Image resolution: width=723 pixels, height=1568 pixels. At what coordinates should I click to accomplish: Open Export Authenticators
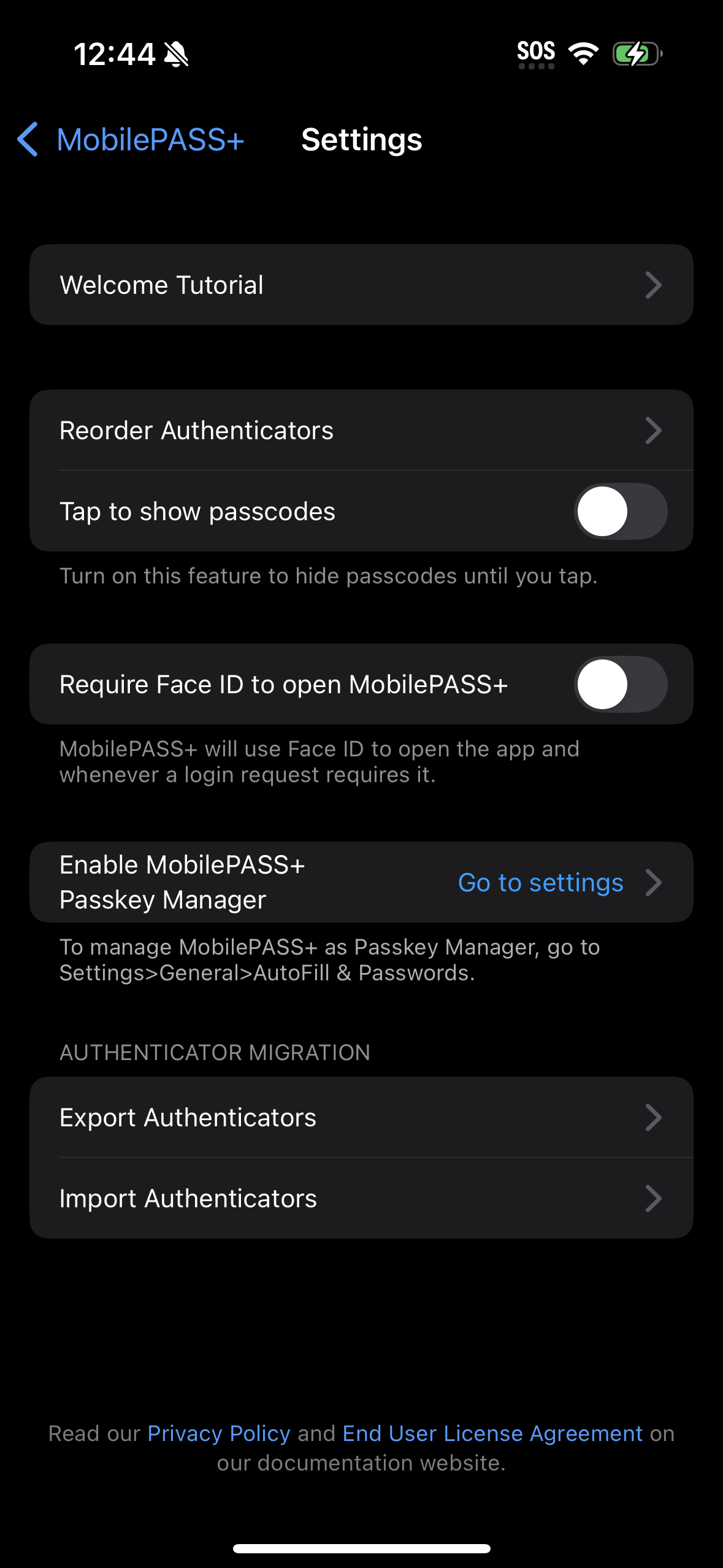(x=362, y=1117)
